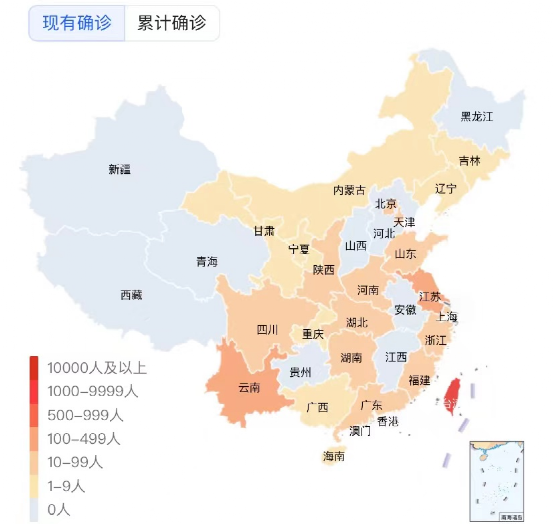Viewport: 554px width, 524px height.
Task: Select 新疆 region on the map
Action: pyautogui.click(x=119, y=169)
